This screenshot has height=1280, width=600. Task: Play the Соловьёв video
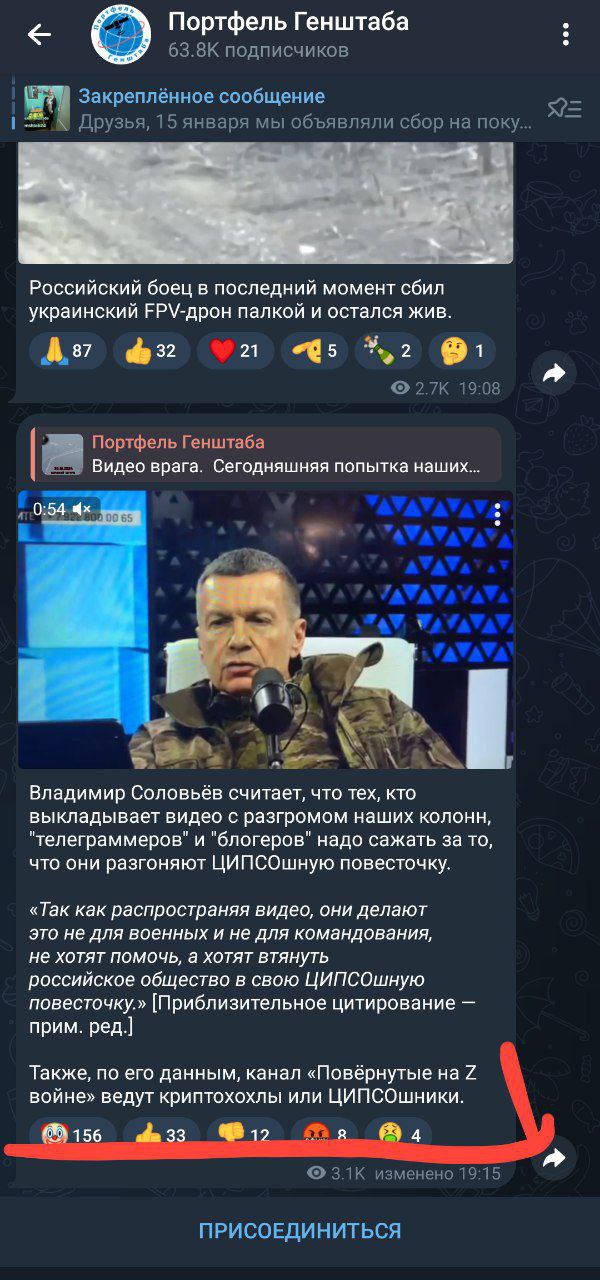point(265,630)
